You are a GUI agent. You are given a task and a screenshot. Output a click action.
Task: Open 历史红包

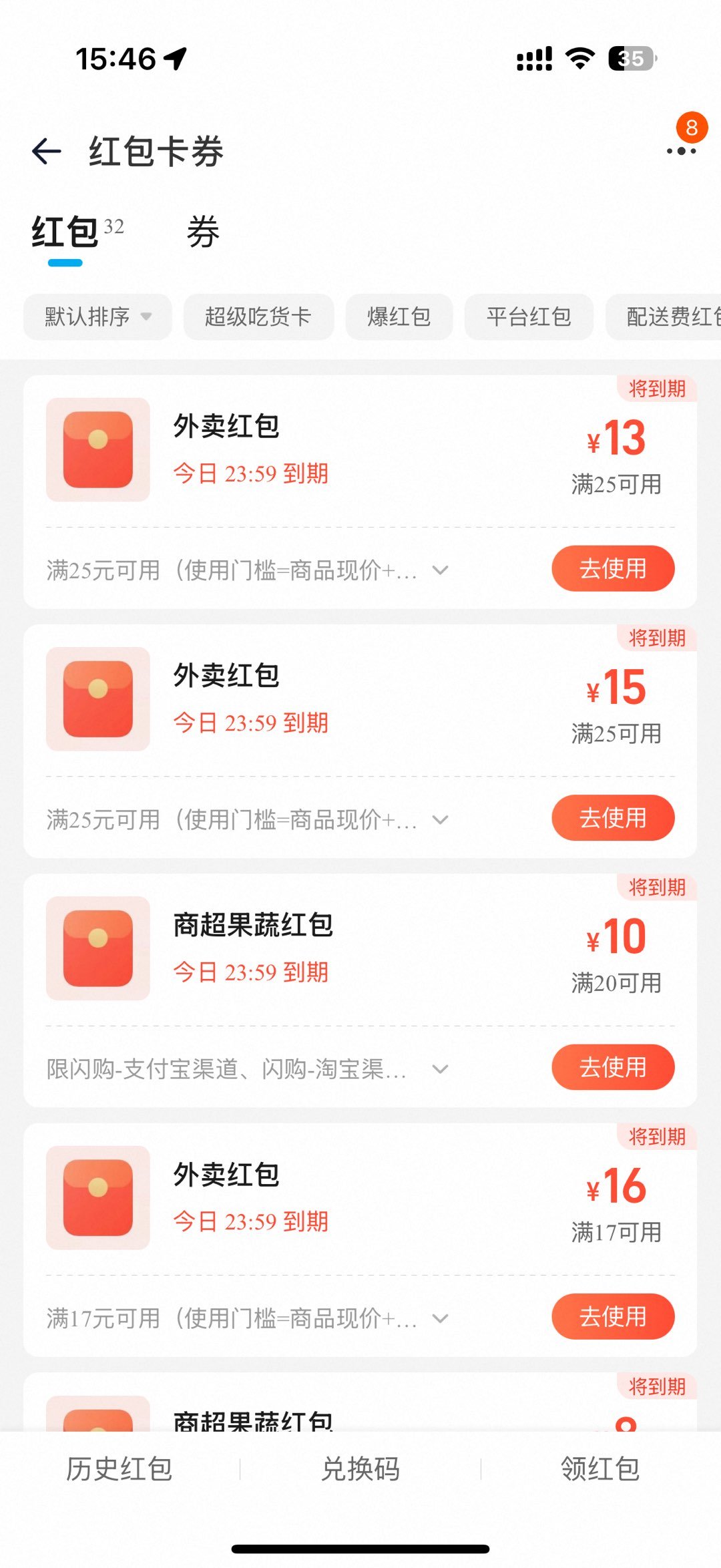coord(119,1469)
